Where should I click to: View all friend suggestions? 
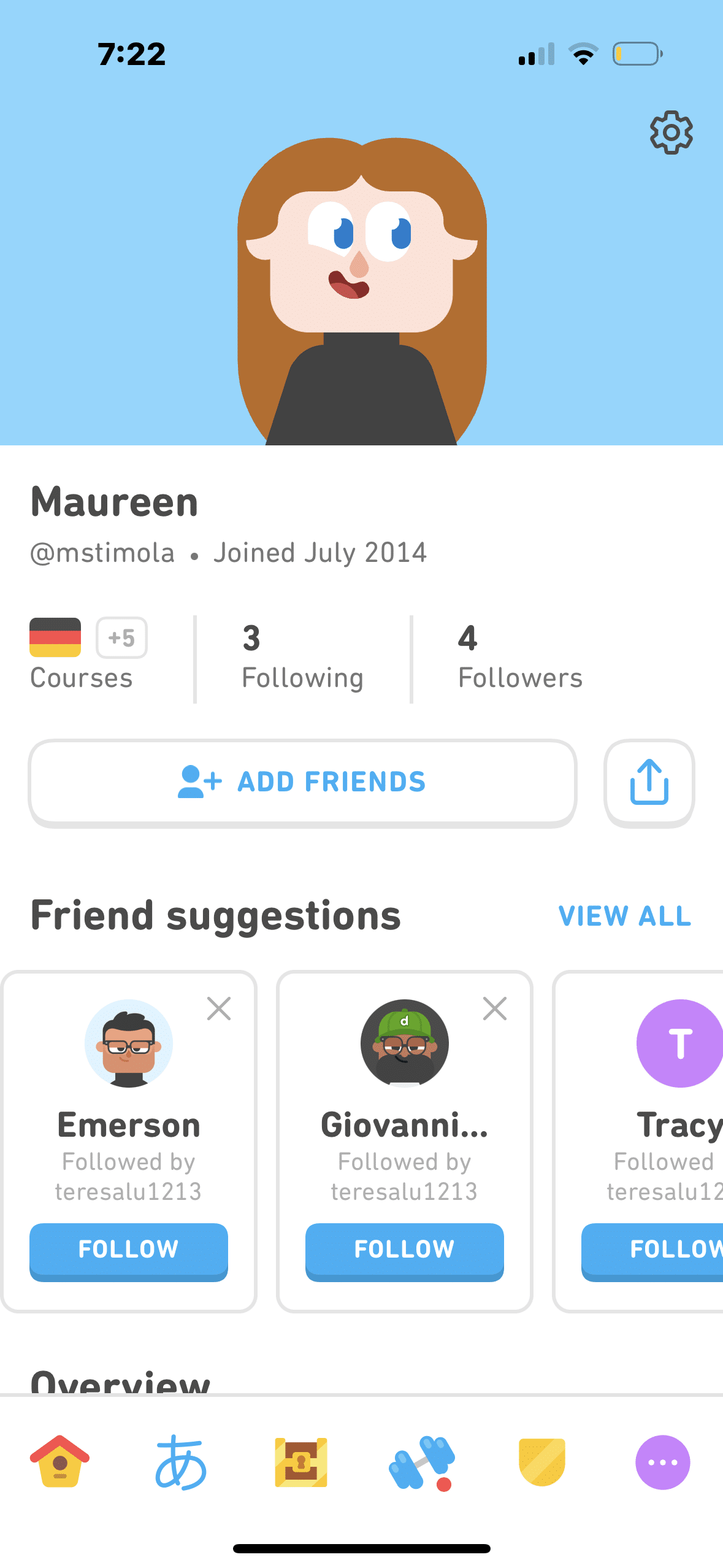point(624,916)
